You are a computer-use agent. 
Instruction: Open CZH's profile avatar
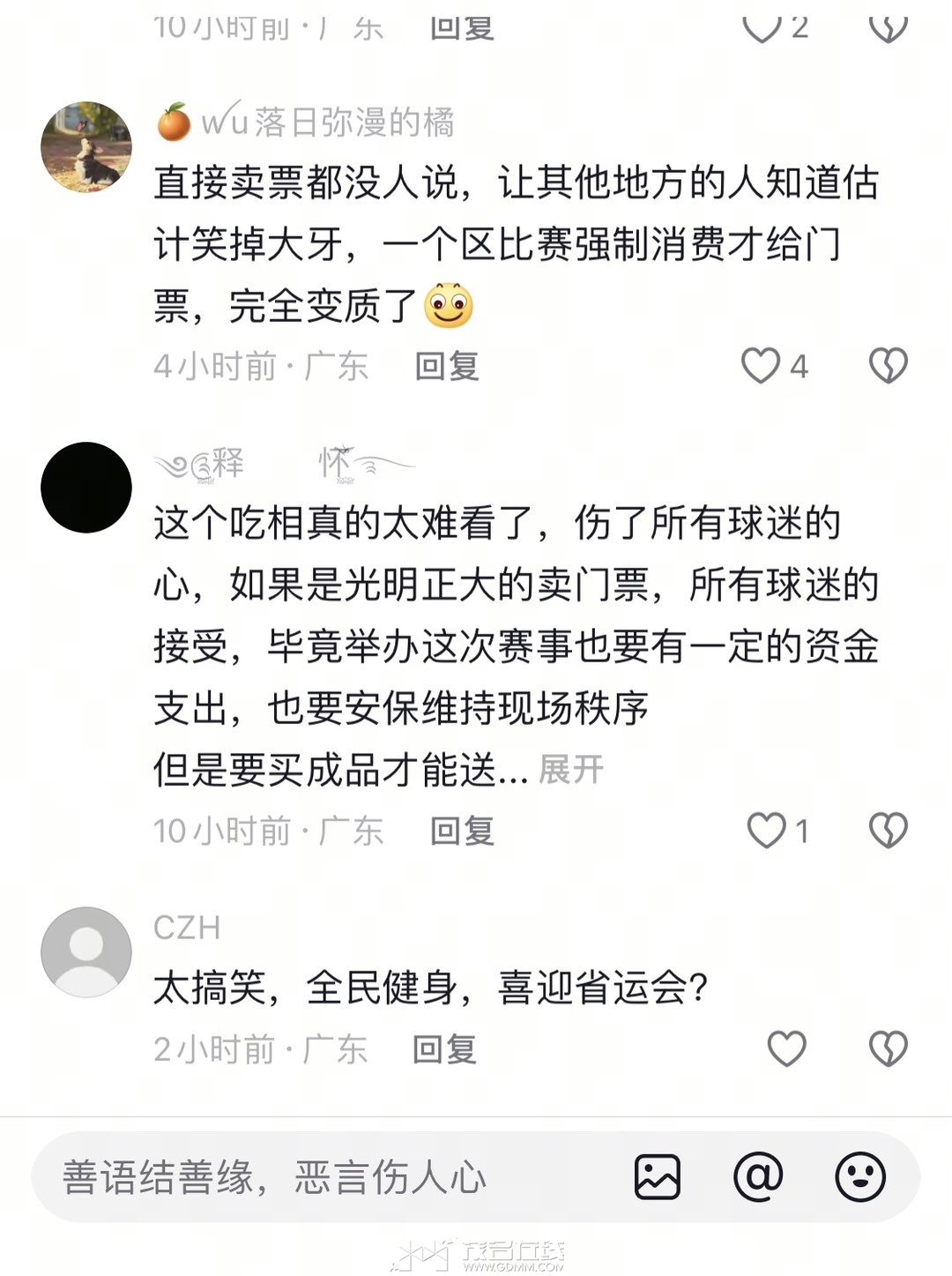click(86, 952)
